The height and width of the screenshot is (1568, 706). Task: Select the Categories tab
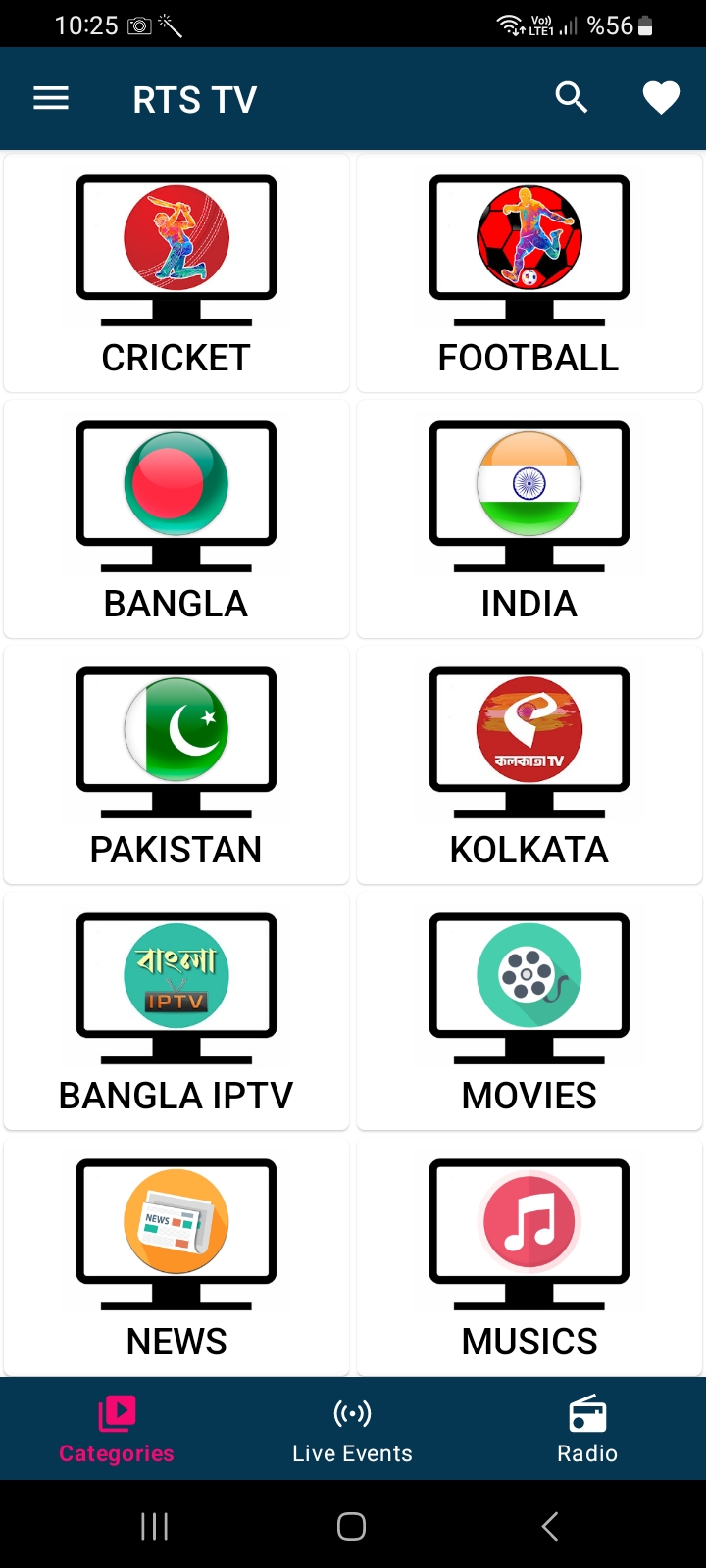(x=117, y=1429)
